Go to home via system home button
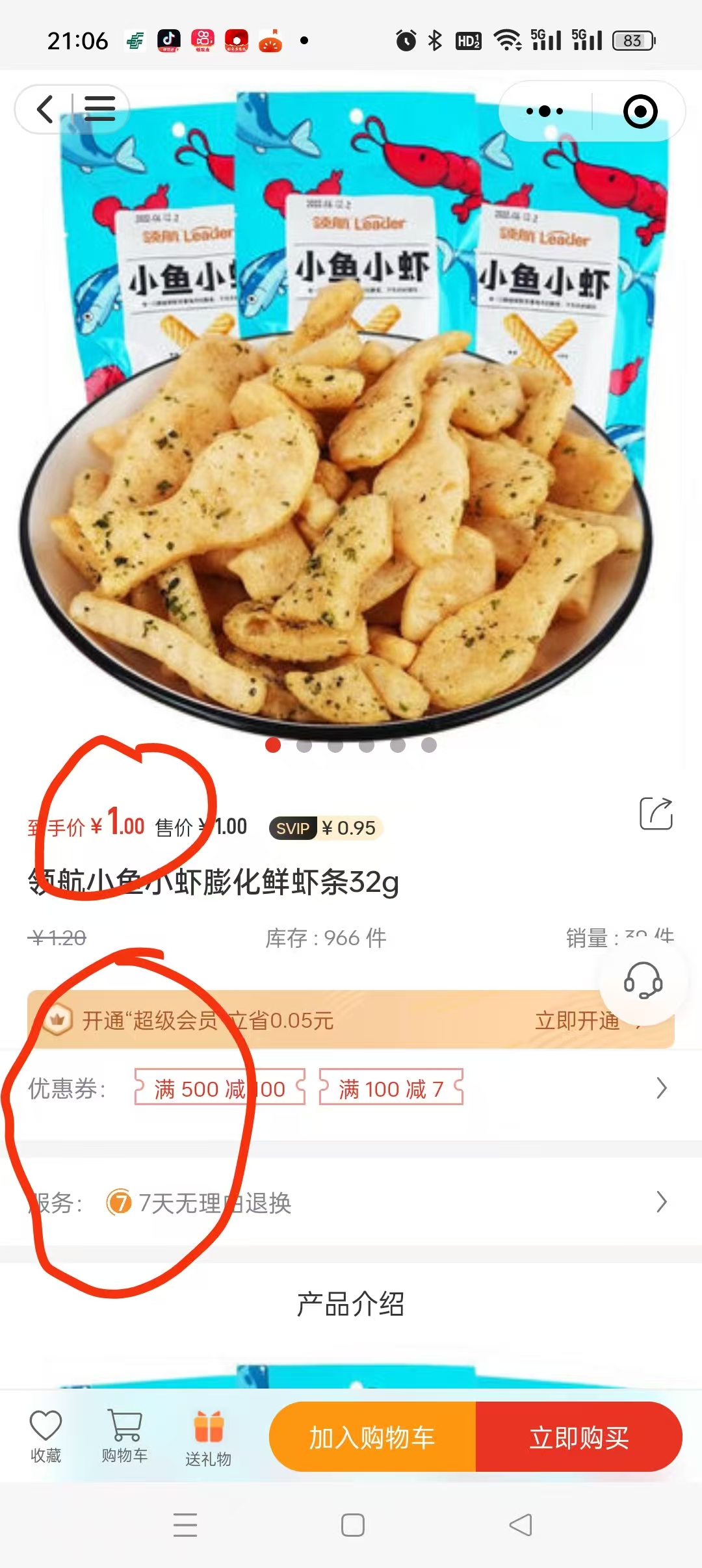Screen dimensions: 702x1568 352,1525
